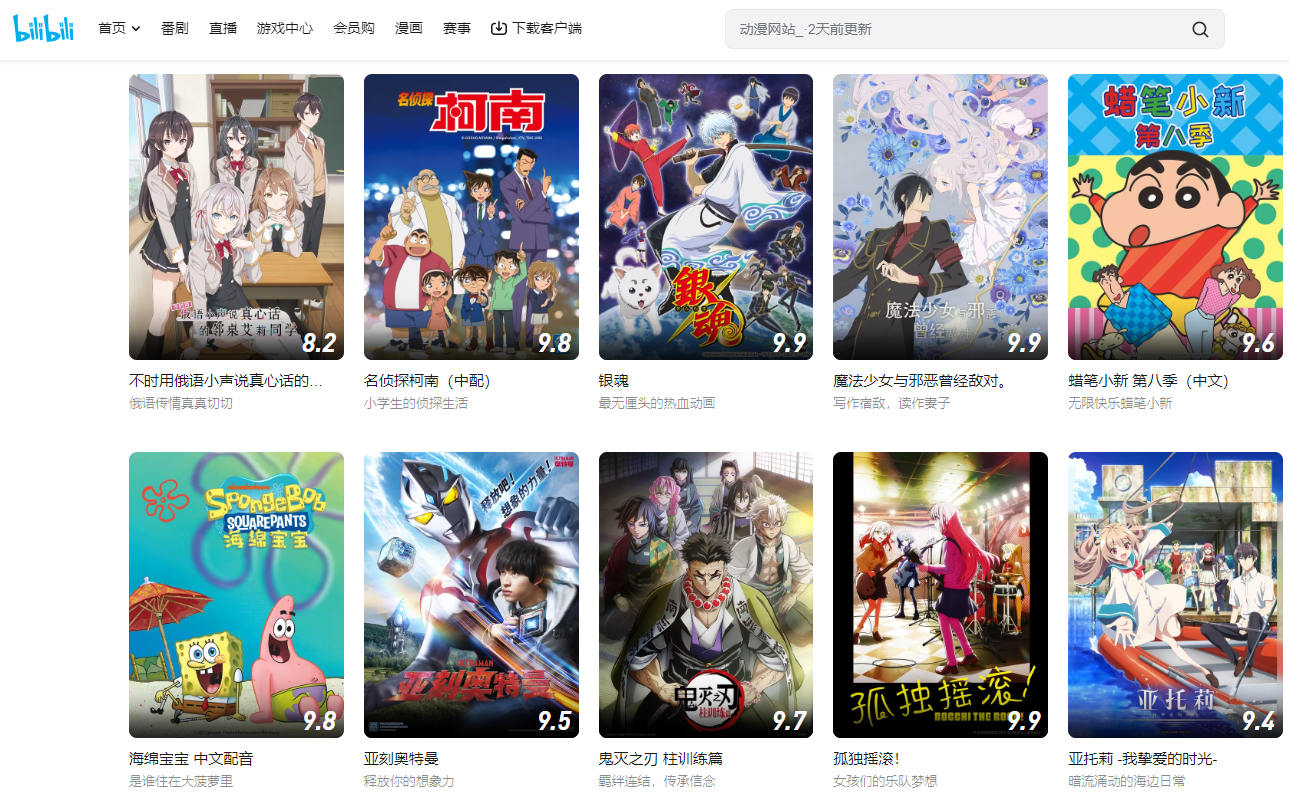
Task: Return to the bilibili homepage via logo
Action: [x=44, y=28]
